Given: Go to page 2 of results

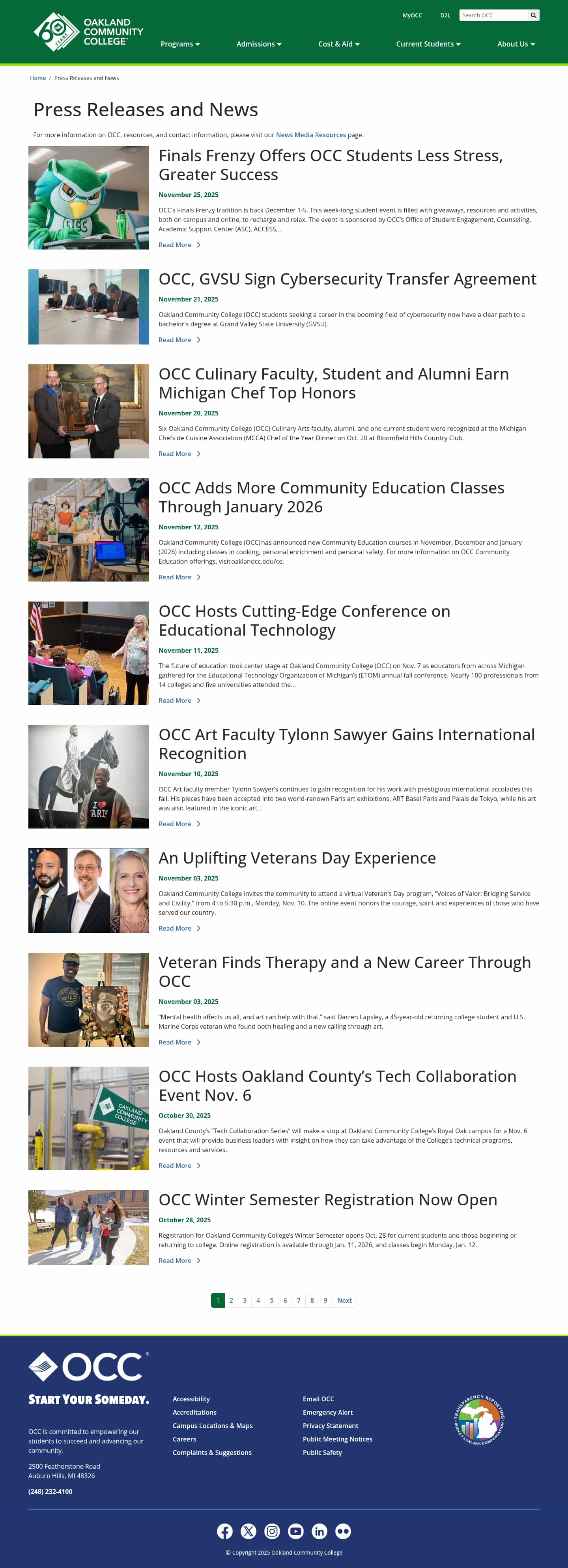Looking at the screenshot, I should coord(231,1300).
